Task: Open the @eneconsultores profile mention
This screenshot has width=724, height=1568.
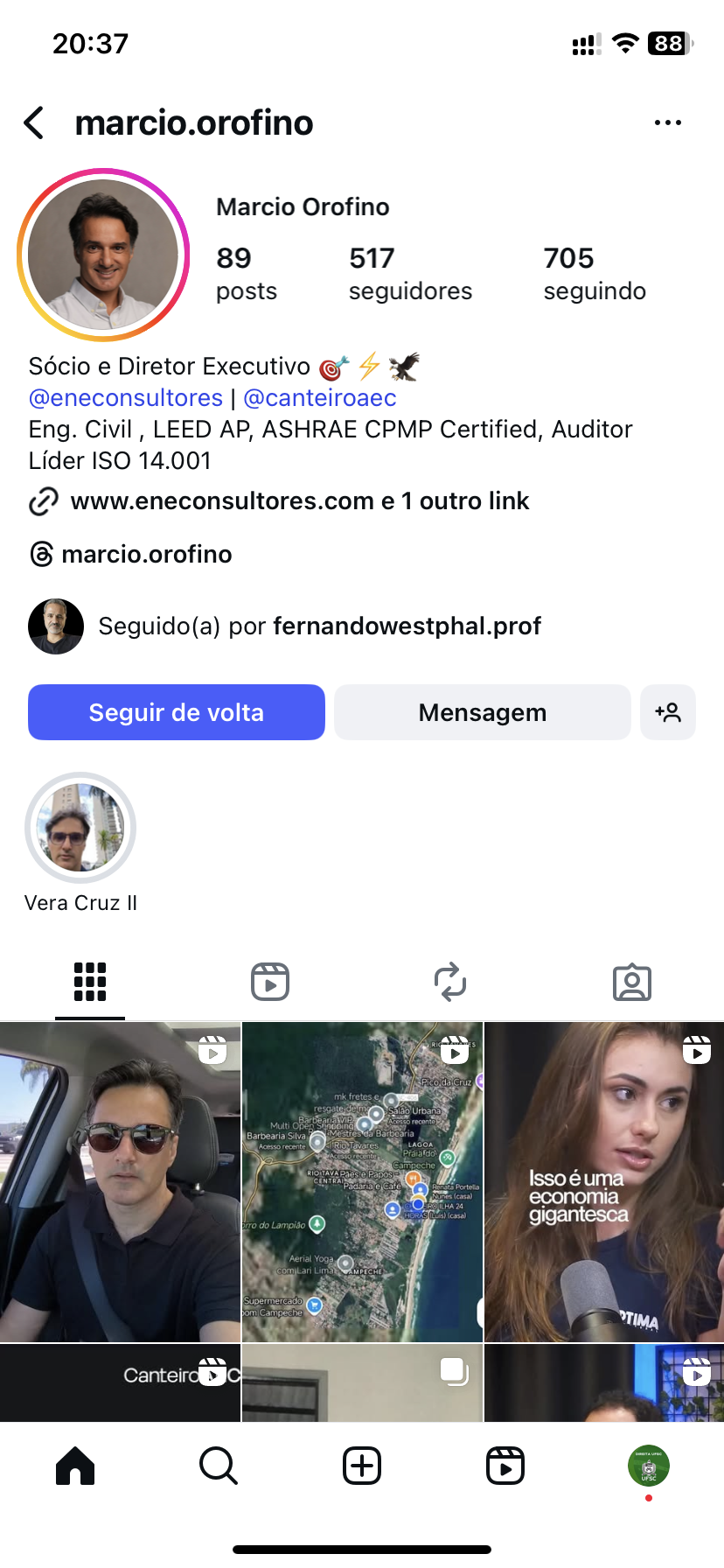Action: (x=126, y=398)
